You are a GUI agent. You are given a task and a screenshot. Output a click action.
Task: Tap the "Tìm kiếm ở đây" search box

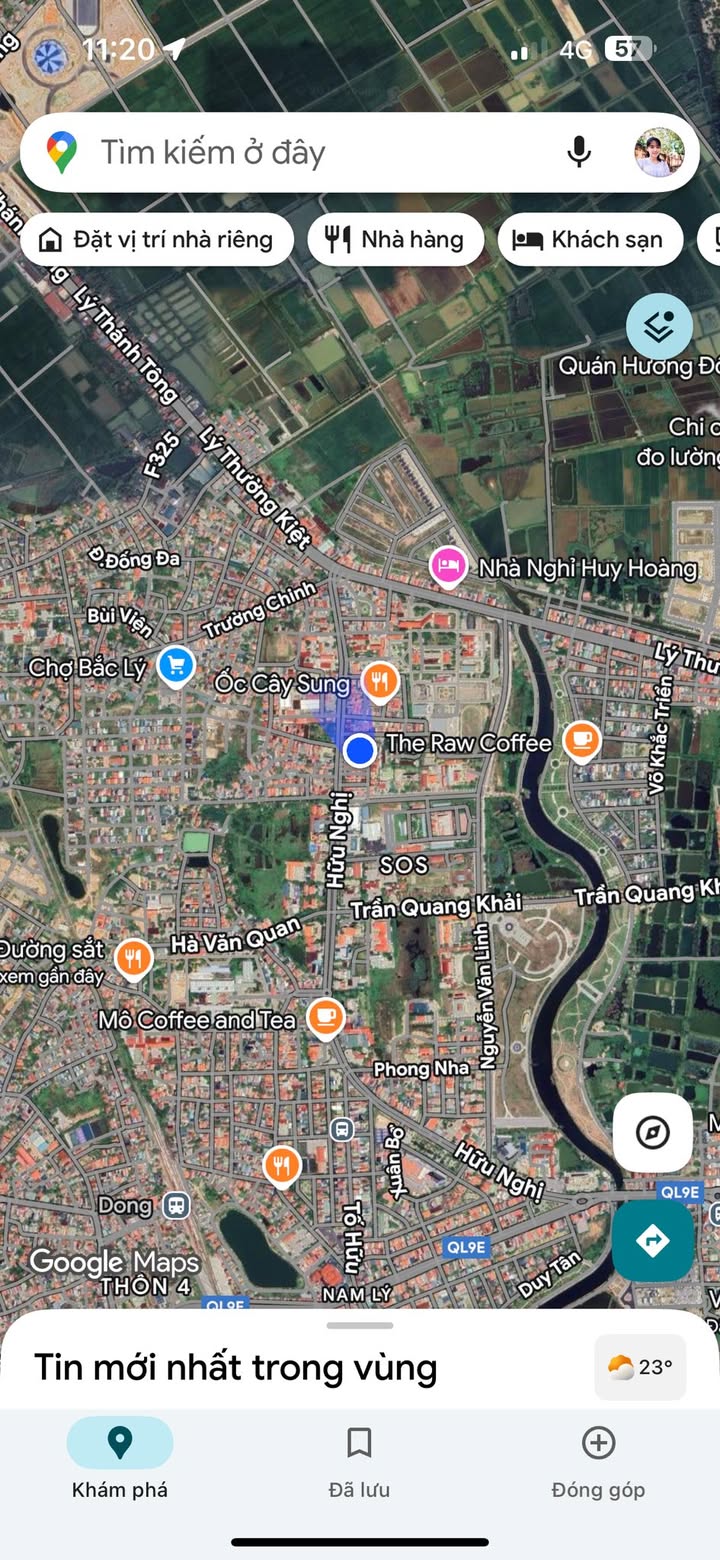300,153
